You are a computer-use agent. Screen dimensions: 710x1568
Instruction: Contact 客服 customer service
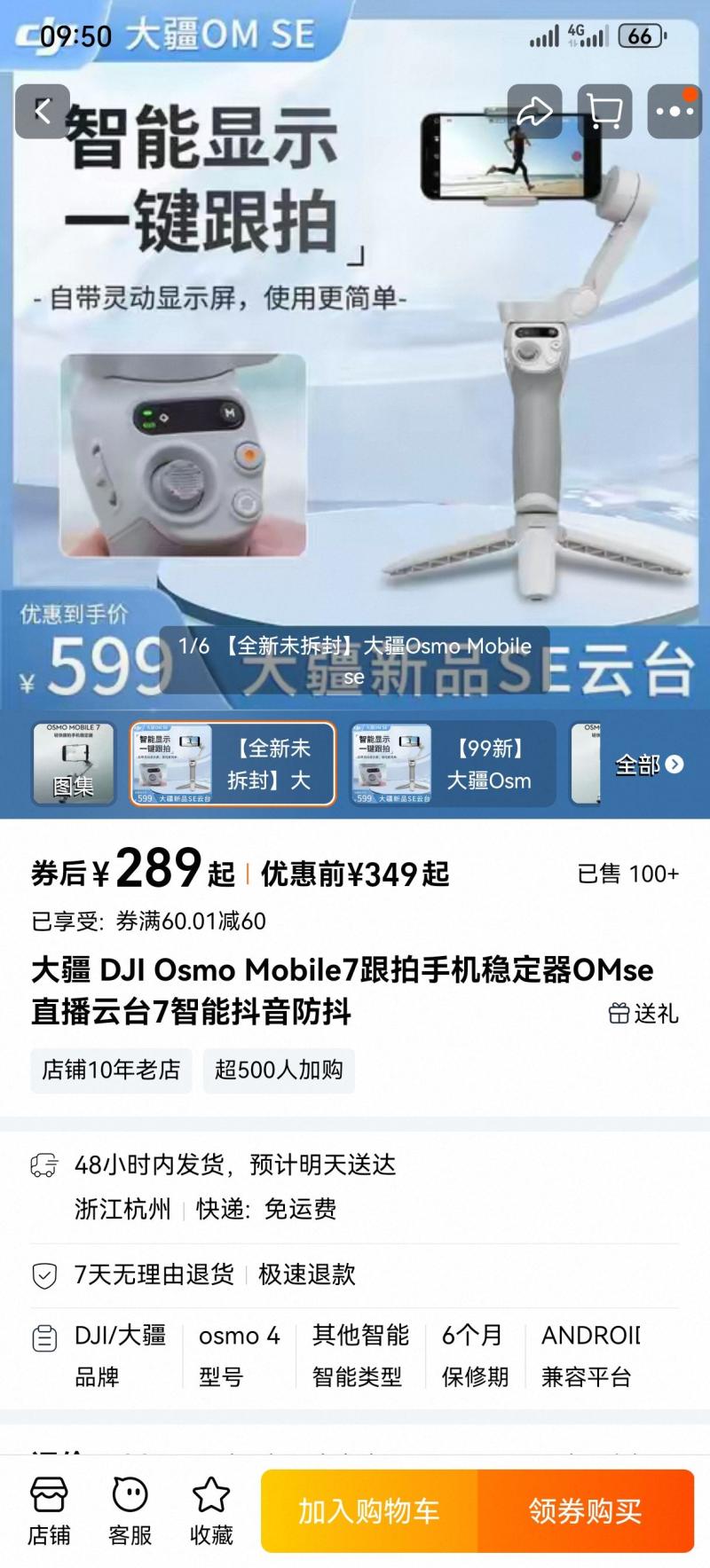130,1510
